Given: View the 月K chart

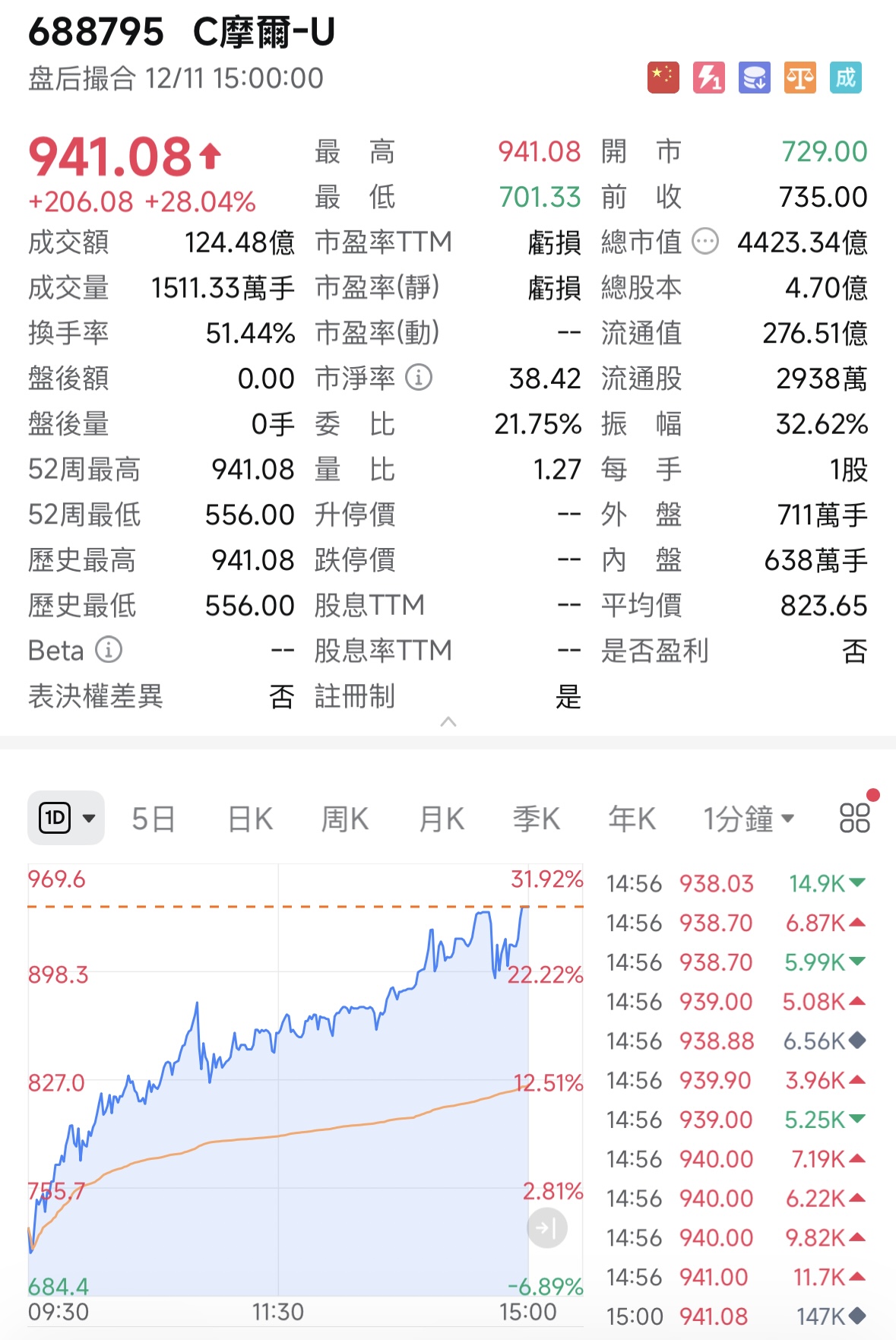Looking at the screenshot, I should point(440,819).
